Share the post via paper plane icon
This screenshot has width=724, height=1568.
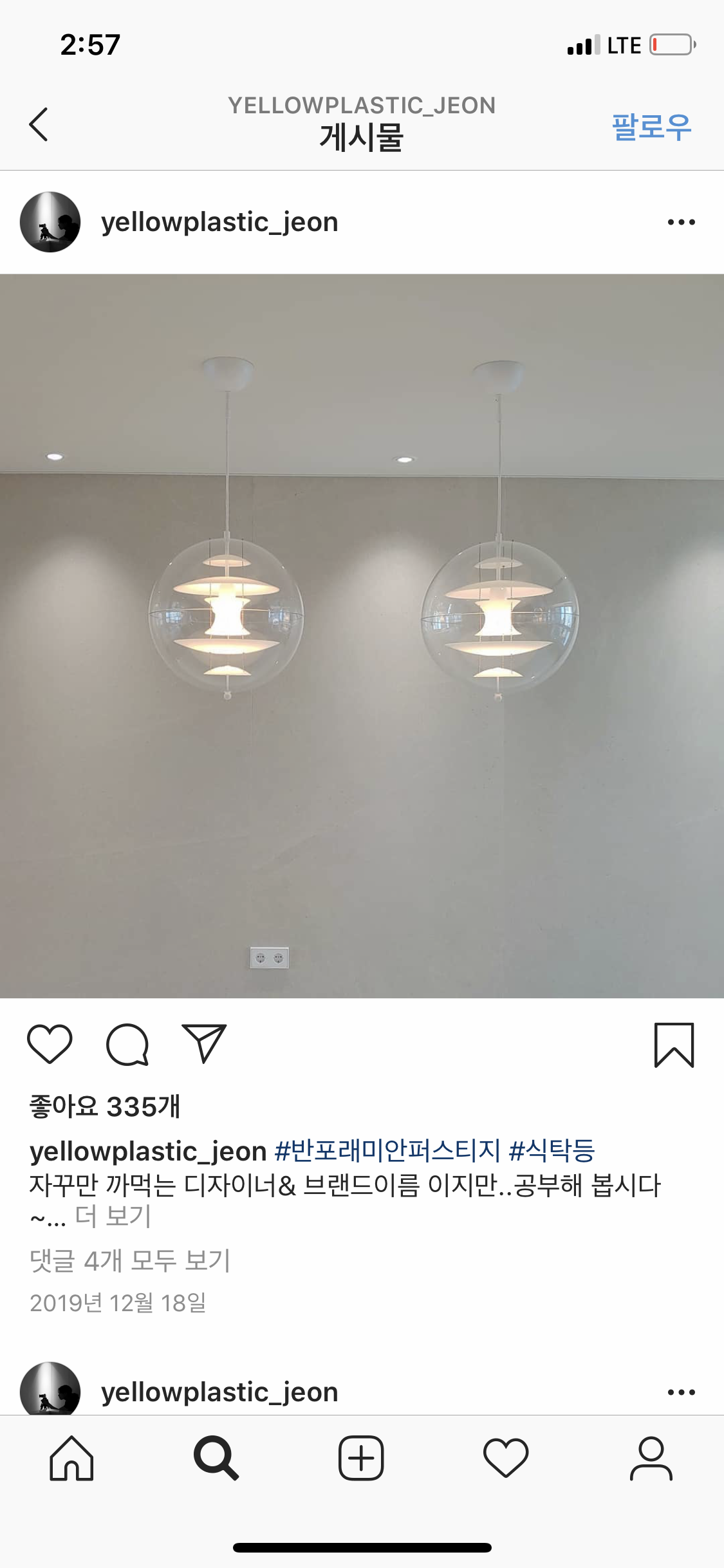tap(205, 1043)
